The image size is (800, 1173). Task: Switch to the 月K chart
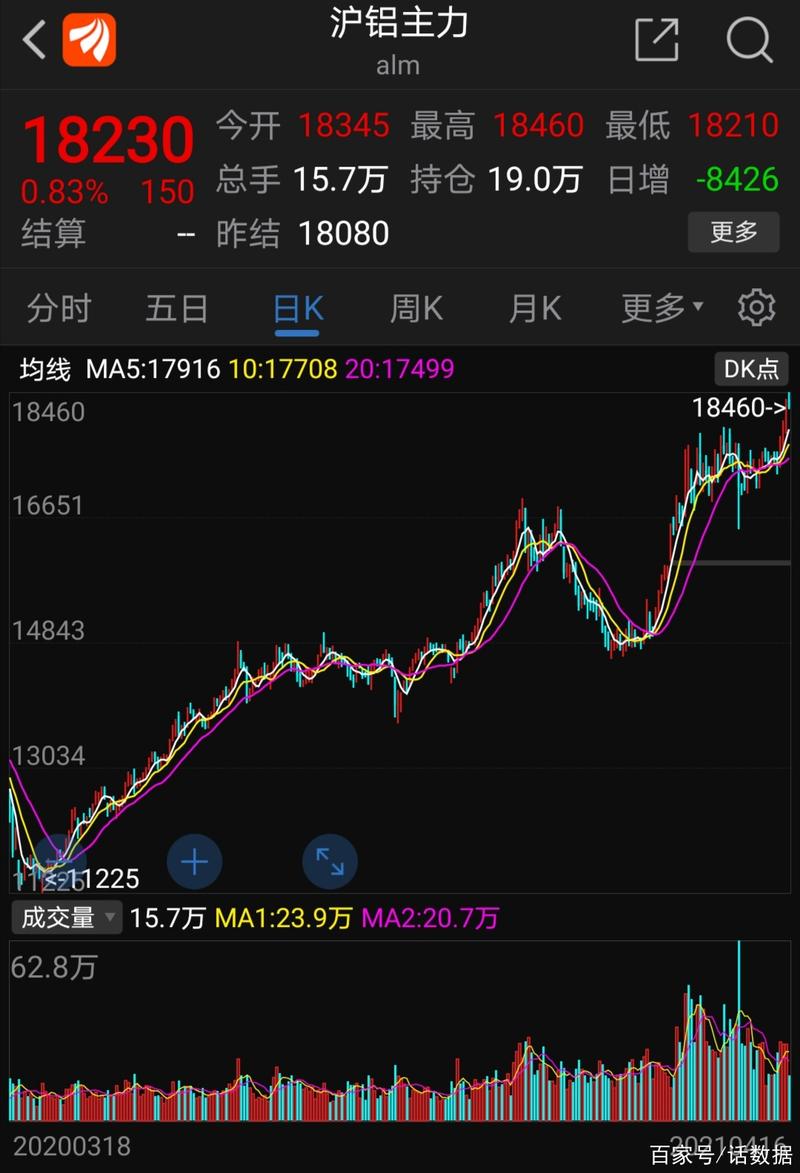click(x=535, y=308)
